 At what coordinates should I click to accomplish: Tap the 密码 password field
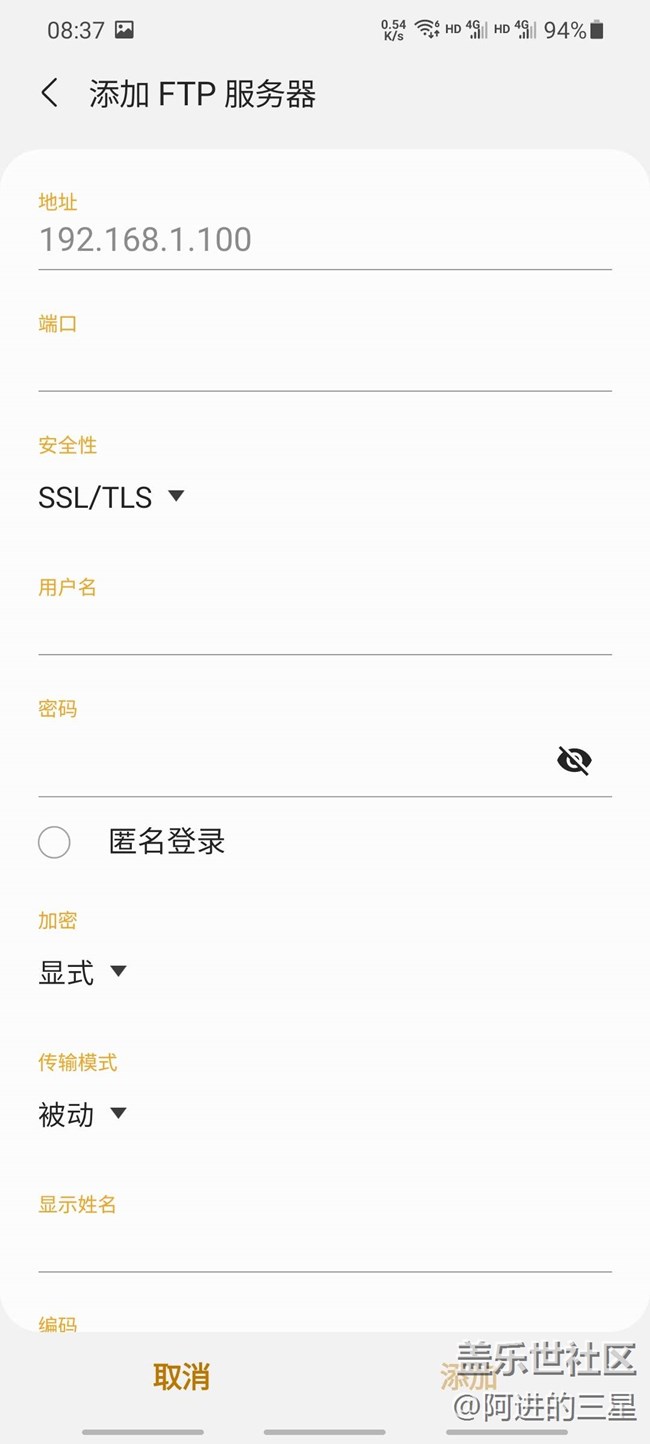tap(290, 763)
